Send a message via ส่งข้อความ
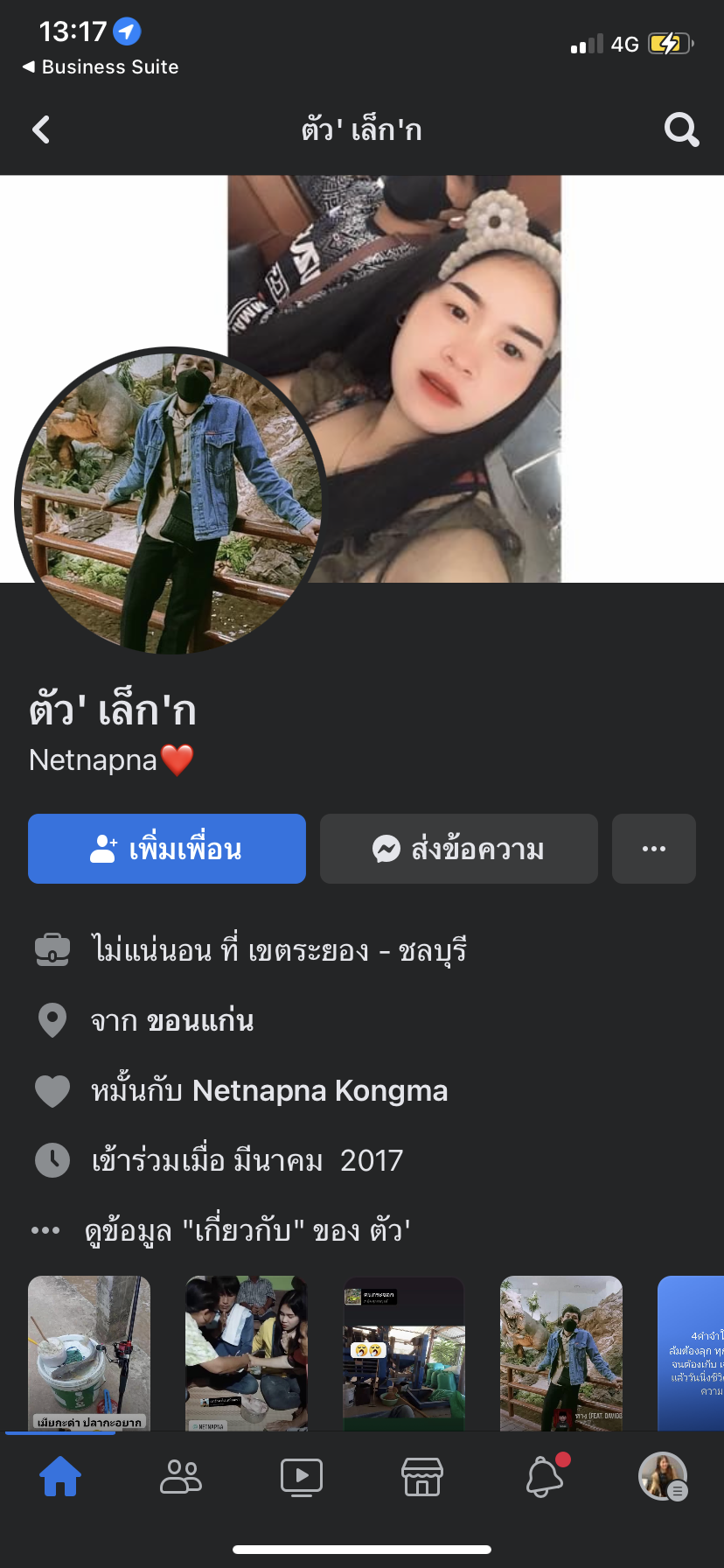Image resolution: width=724 pixels, height=1568 pixels. [x=459, y=849]
